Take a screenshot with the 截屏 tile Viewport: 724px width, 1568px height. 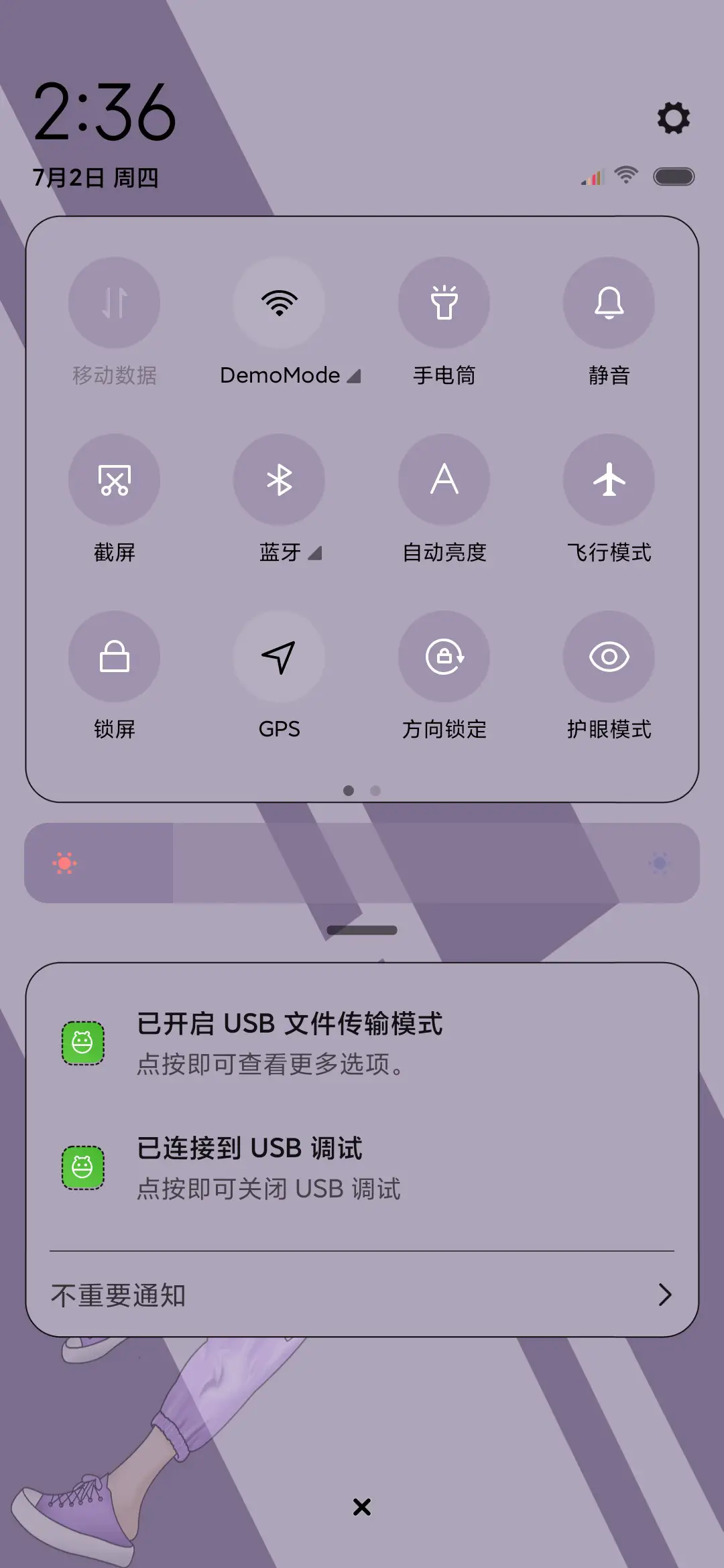coord(114,480)
